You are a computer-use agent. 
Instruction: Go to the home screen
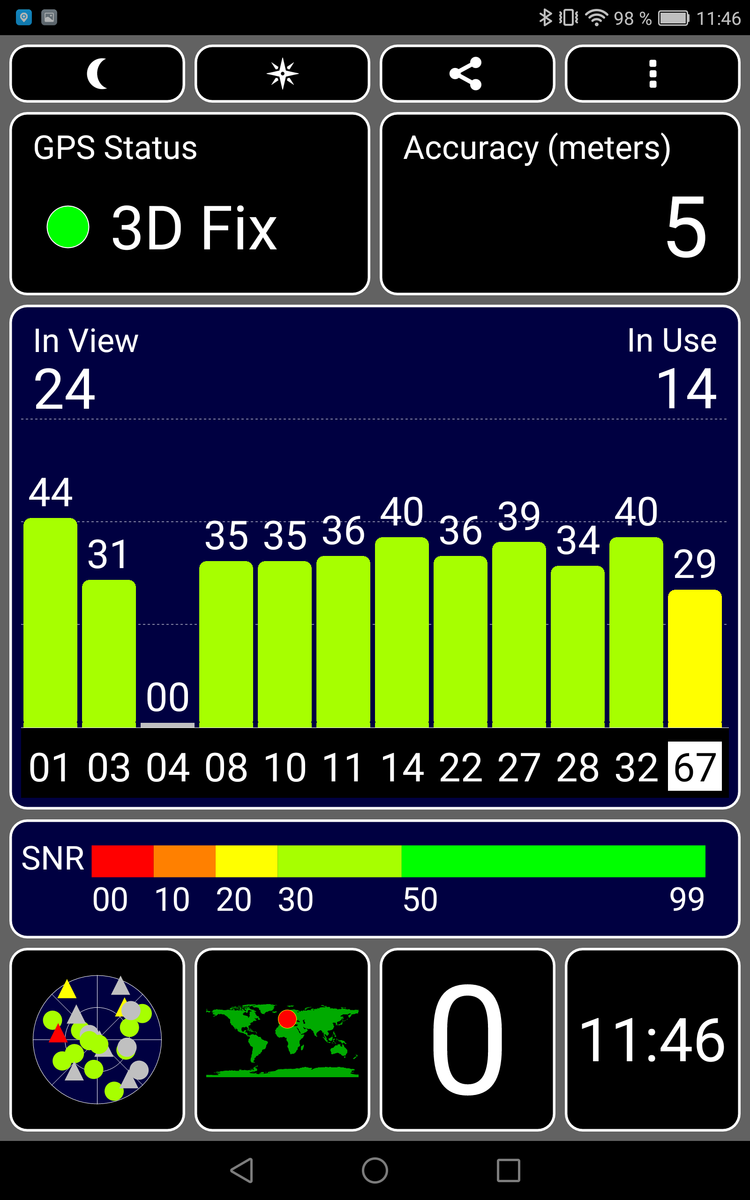pos(375,1170)
